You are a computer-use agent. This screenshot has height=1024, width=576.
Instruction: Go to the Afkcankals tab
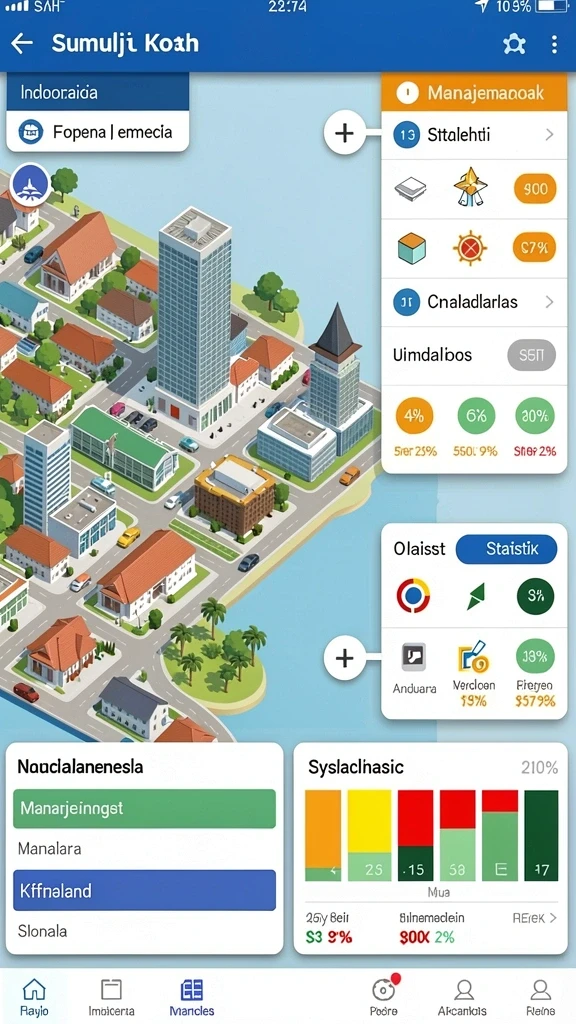point(463,997)
